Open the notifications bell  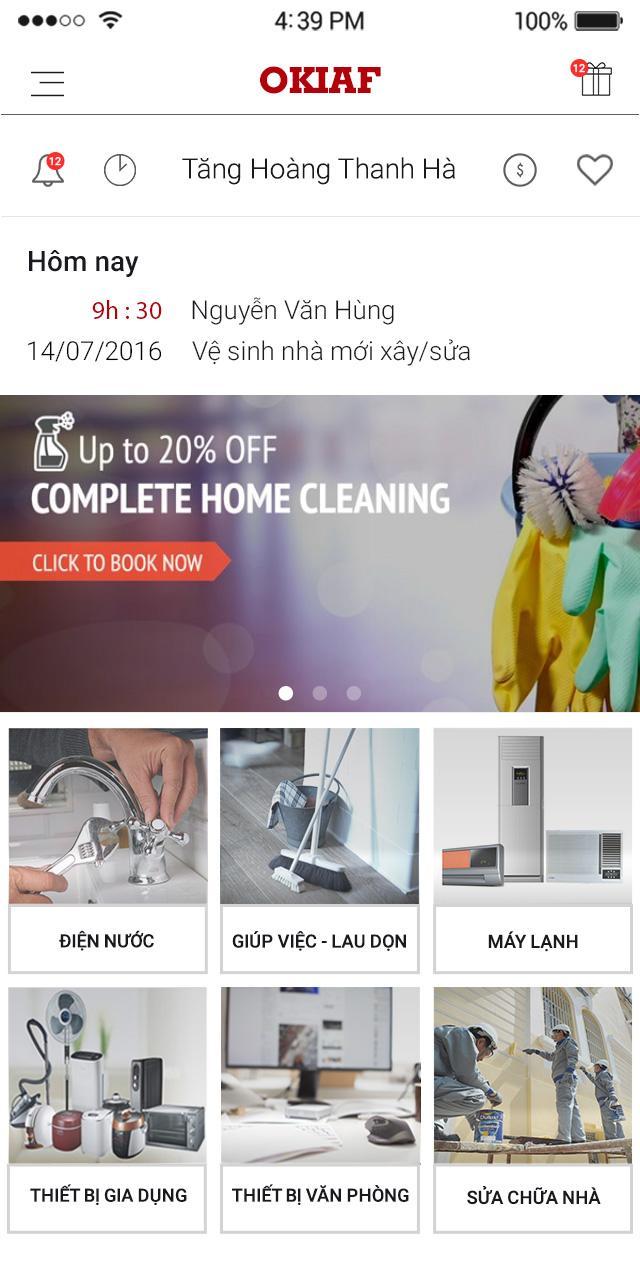(x=47, y=170)
